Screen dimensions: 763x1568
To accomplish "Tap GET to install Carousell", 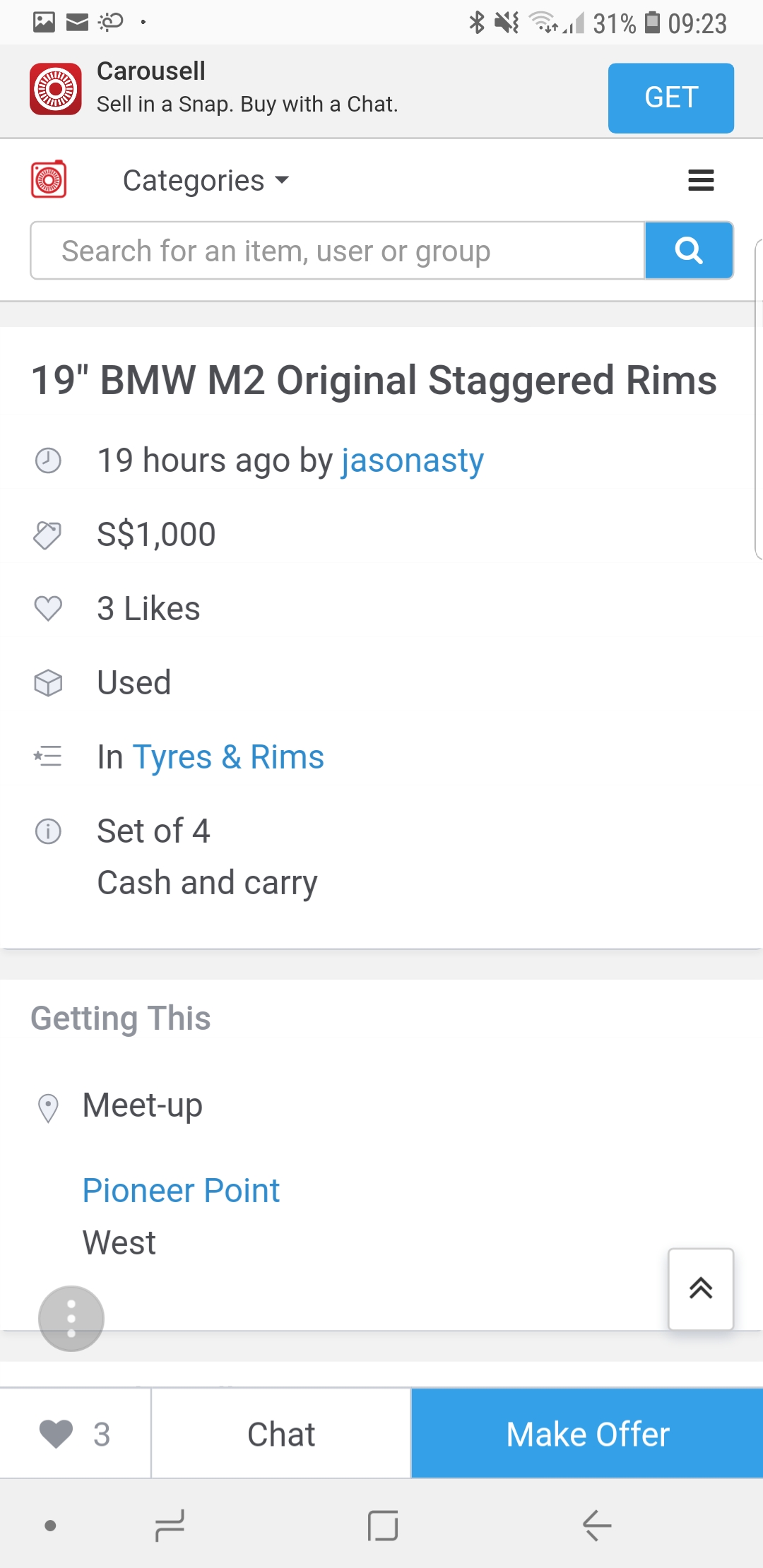I will (670, 98).
